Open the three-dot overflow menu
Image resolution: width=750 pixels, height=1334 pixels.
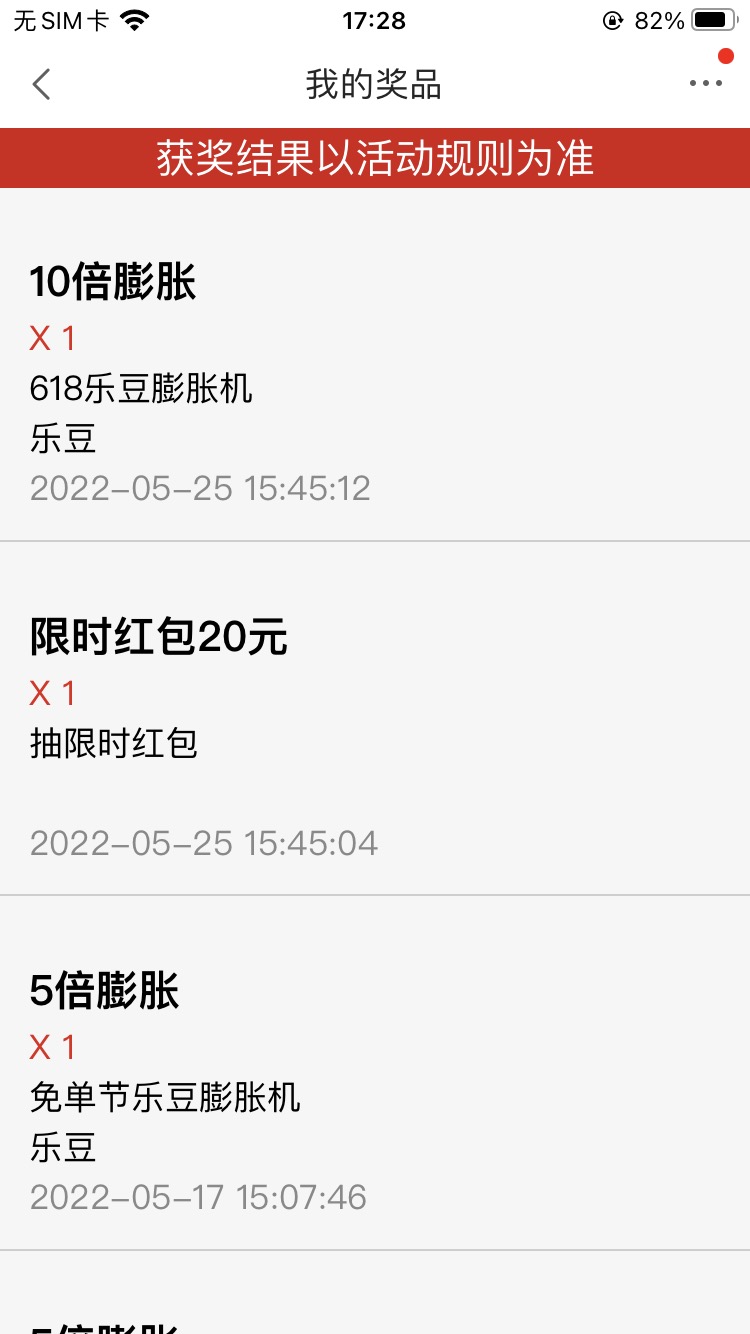click(706, 84)
